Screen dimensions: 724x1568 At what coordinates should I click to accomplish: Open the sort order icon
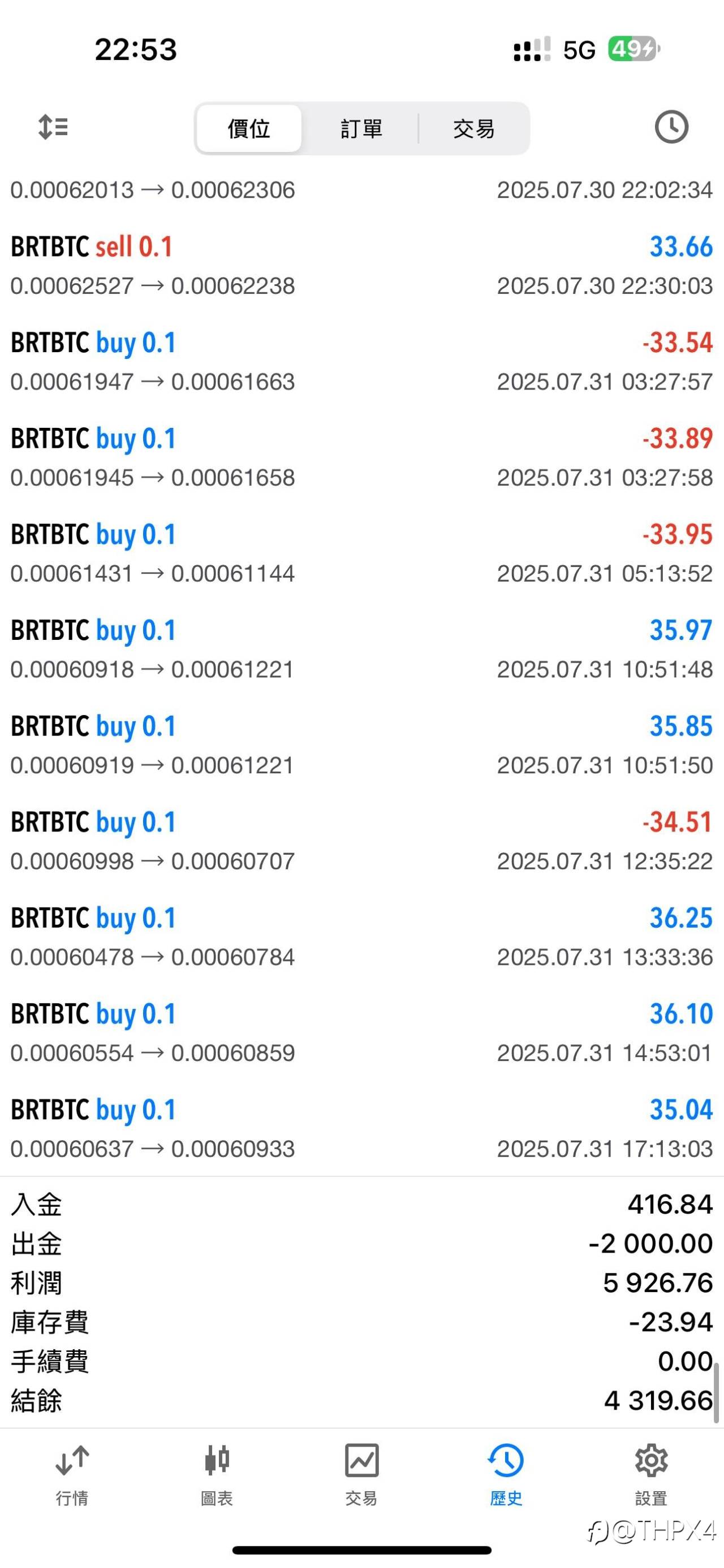point(53,127)
